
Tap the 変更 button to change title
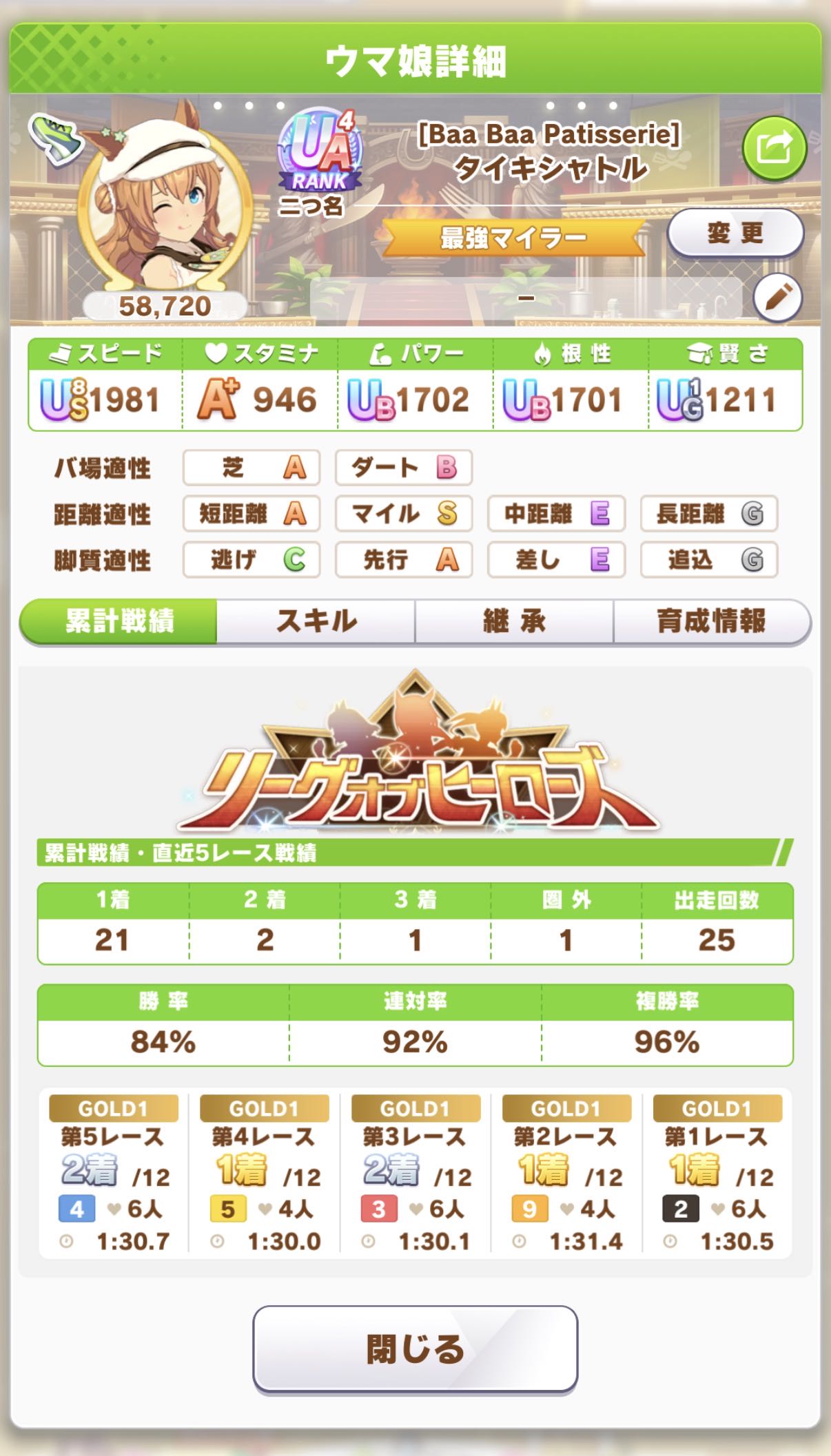pyautogui.click(x=735, y=233)
